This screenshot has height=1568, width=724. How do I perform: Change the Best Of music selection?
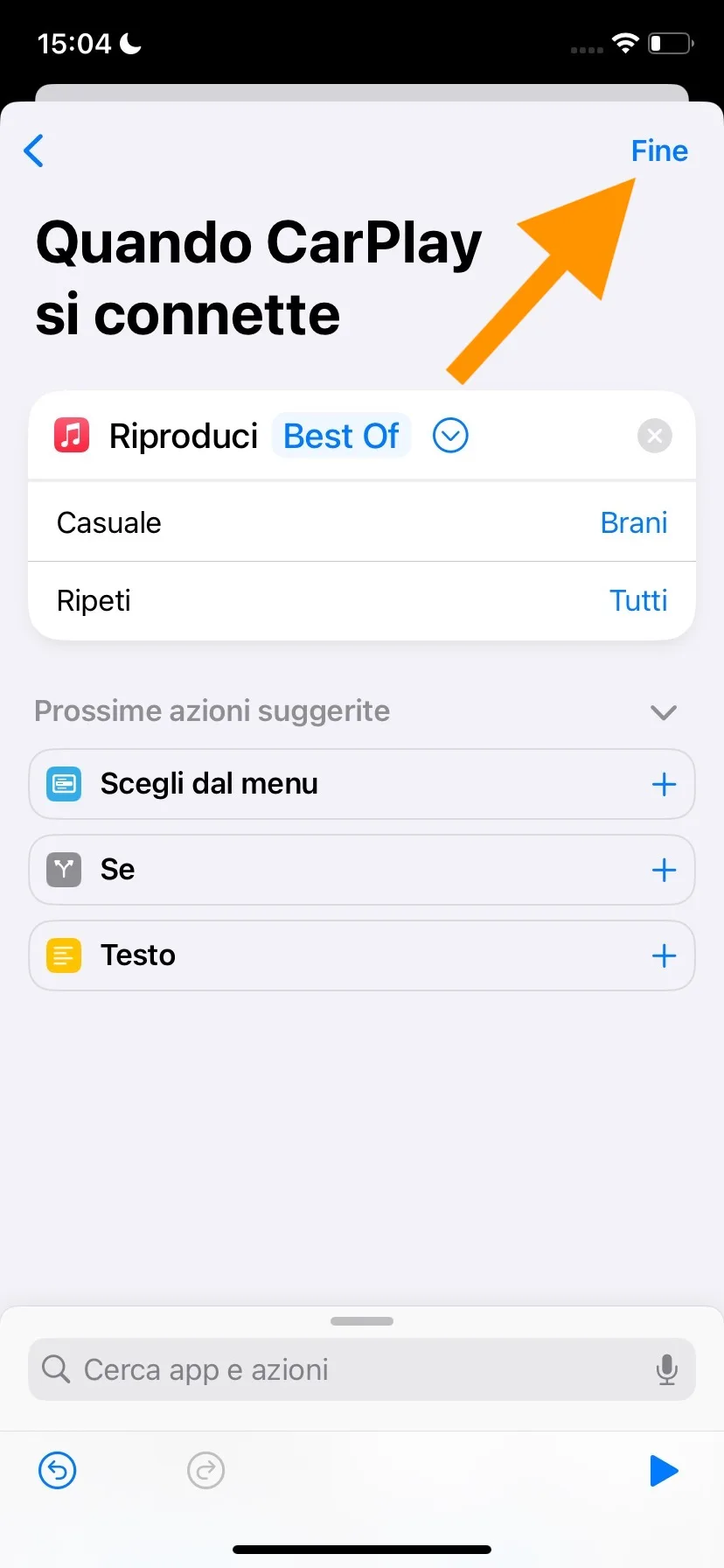point(341,436)
